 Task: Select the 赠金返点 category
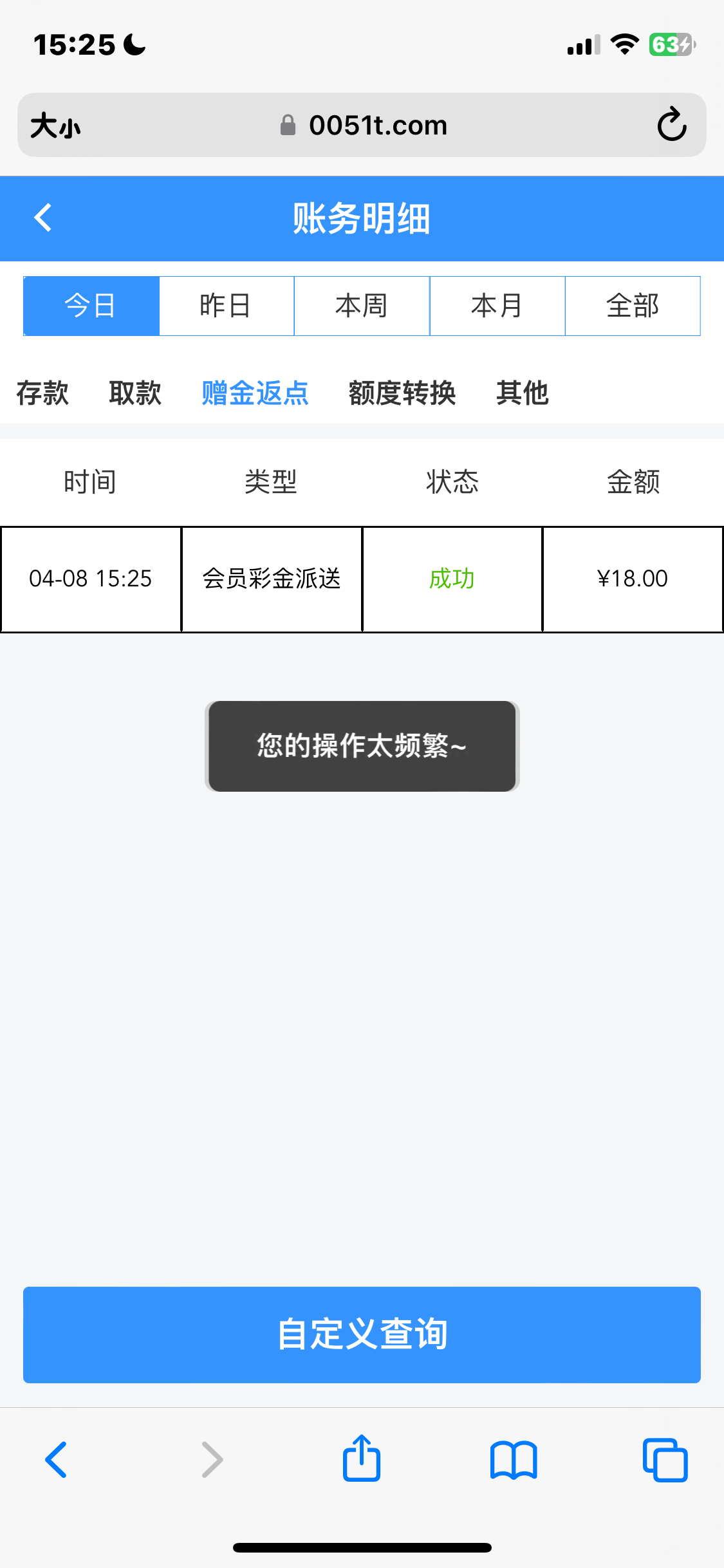pyautogui.click(x=255, y=393)
